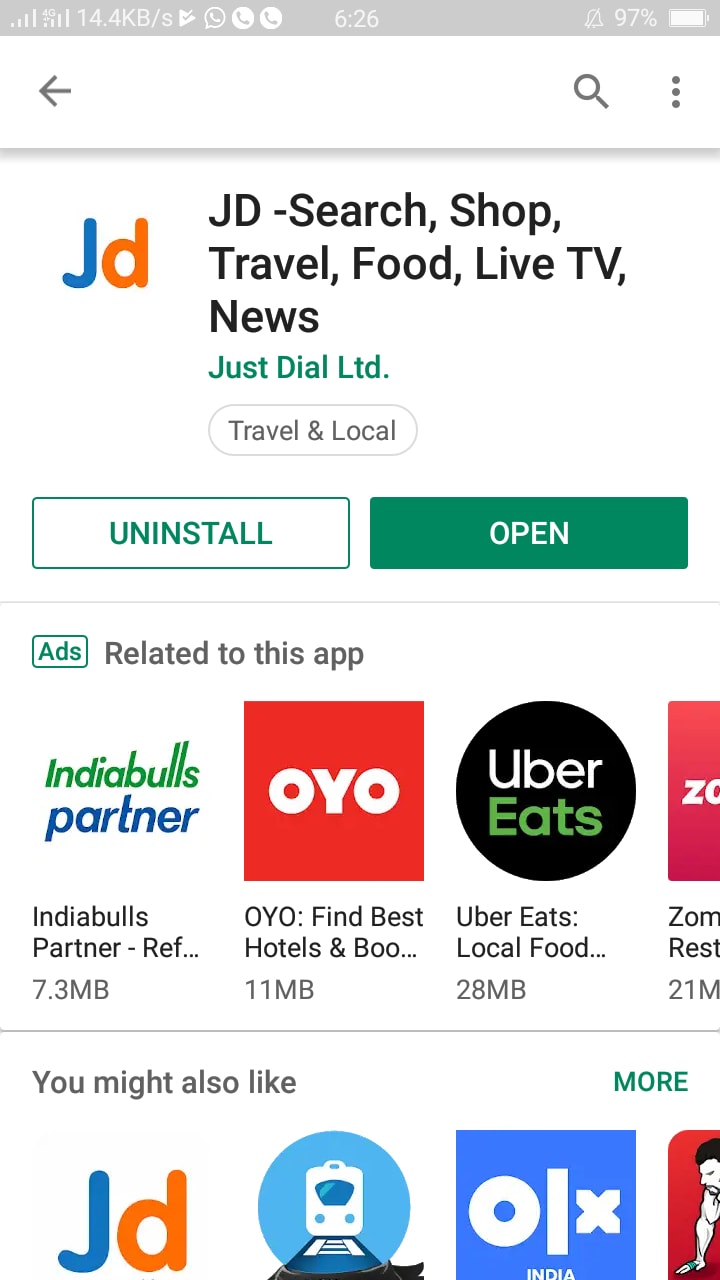
Task: Uninstall the JD app
Action: [191, 533]
